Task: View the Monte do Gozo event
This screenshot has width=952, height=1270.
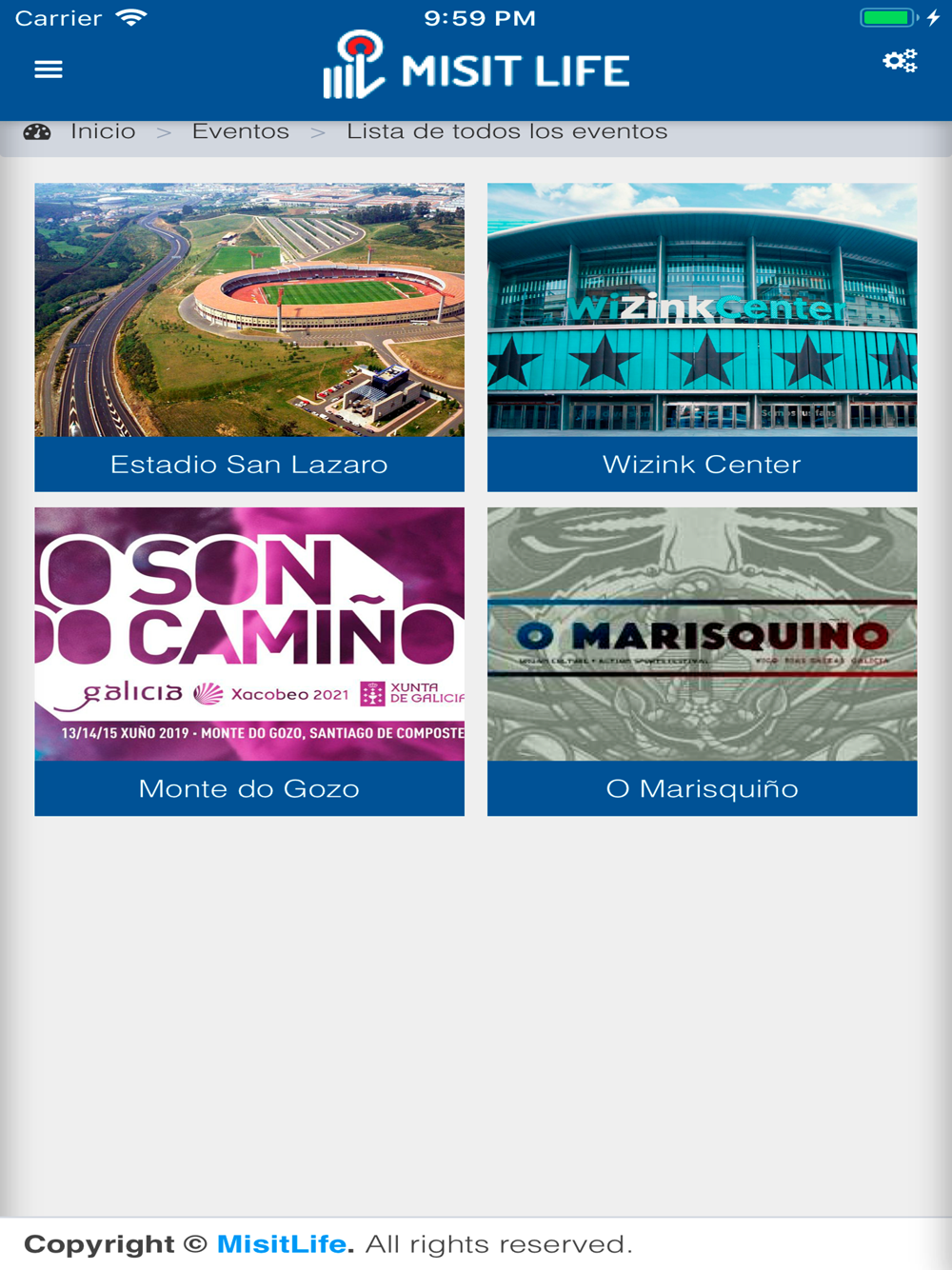Action: coord(249,661)
